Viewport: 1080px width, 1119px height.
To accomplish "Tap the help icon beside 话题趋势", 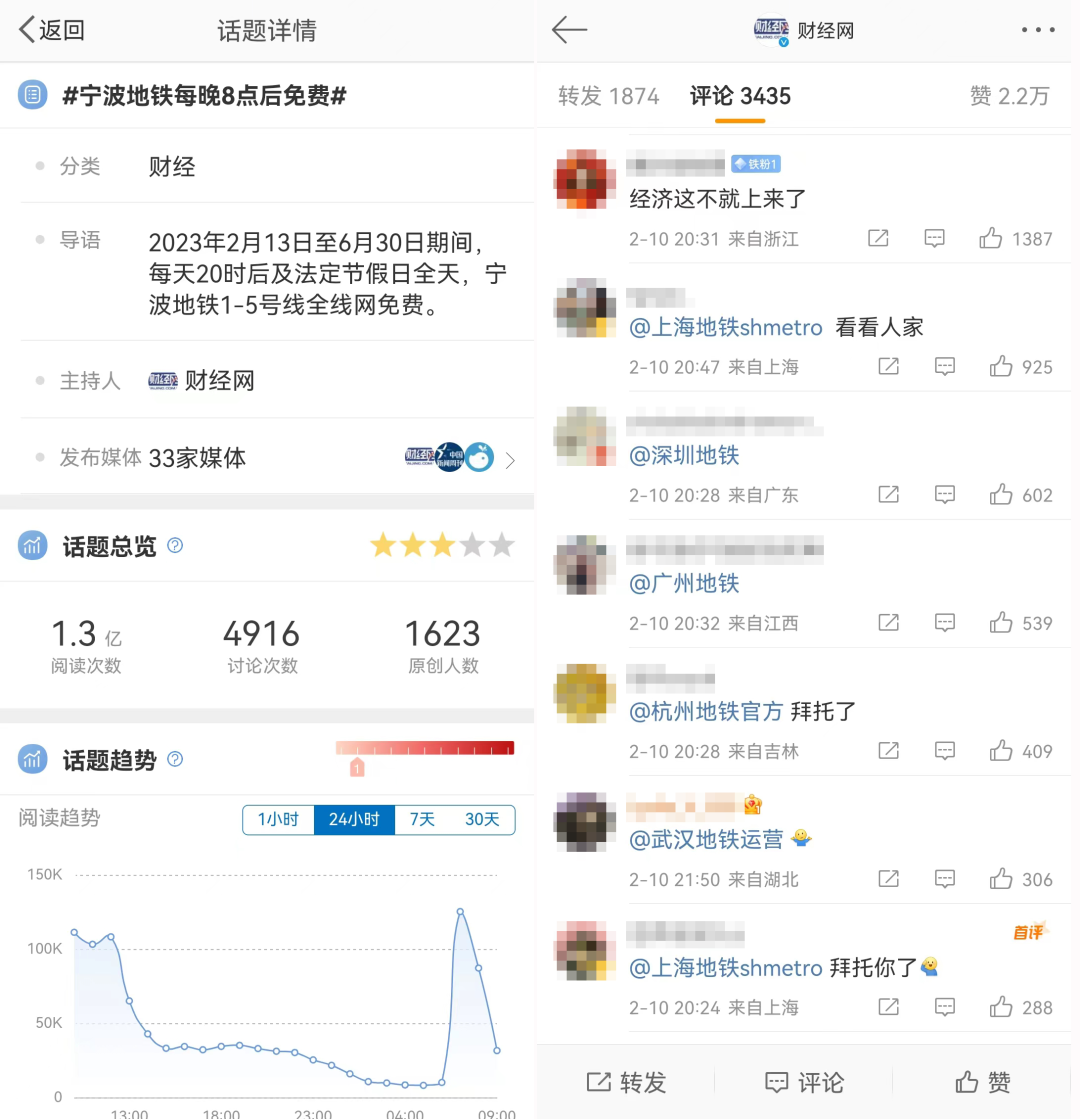I will tap(175, 760).
